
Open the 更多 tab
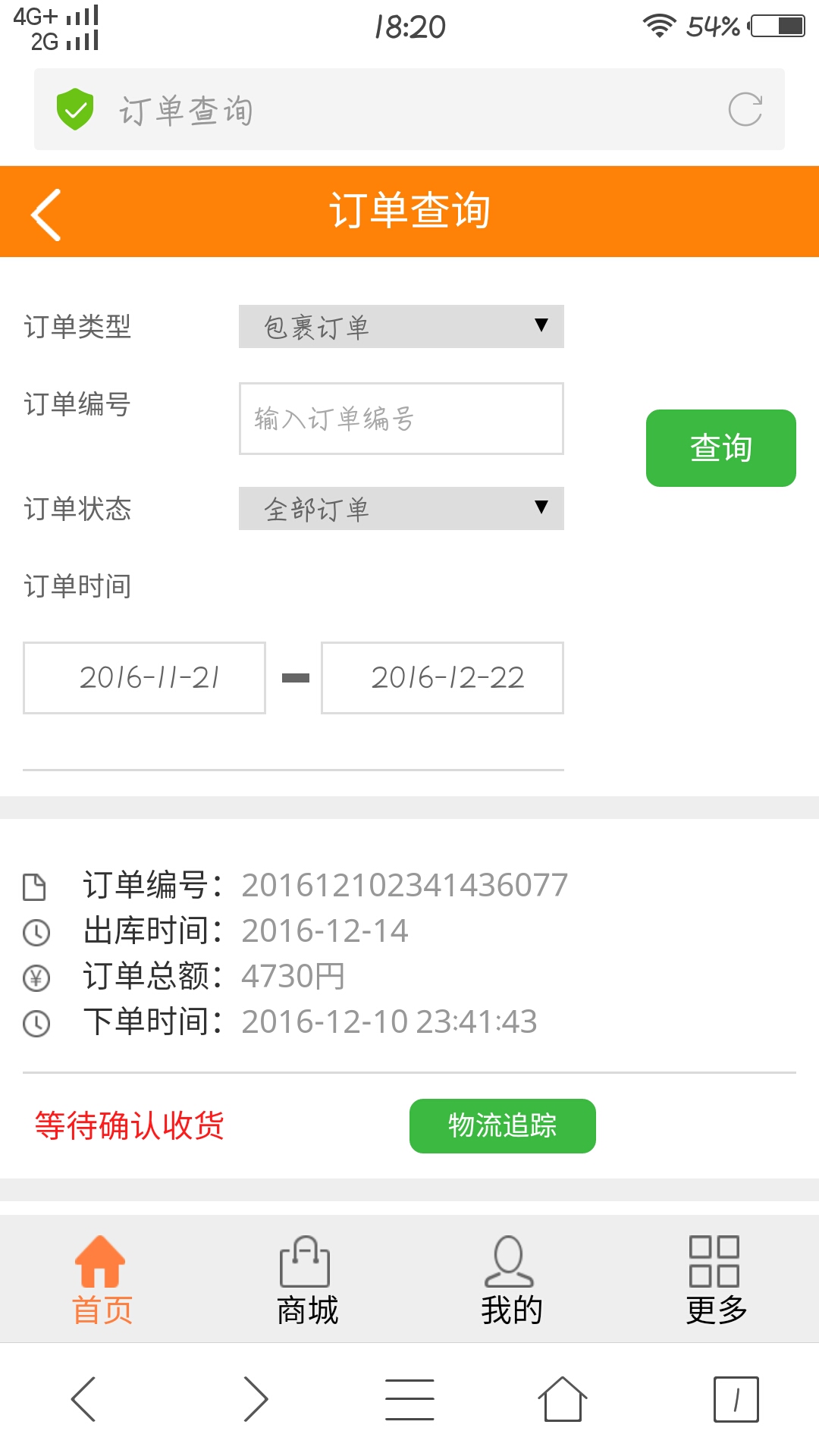point(716,1279)
